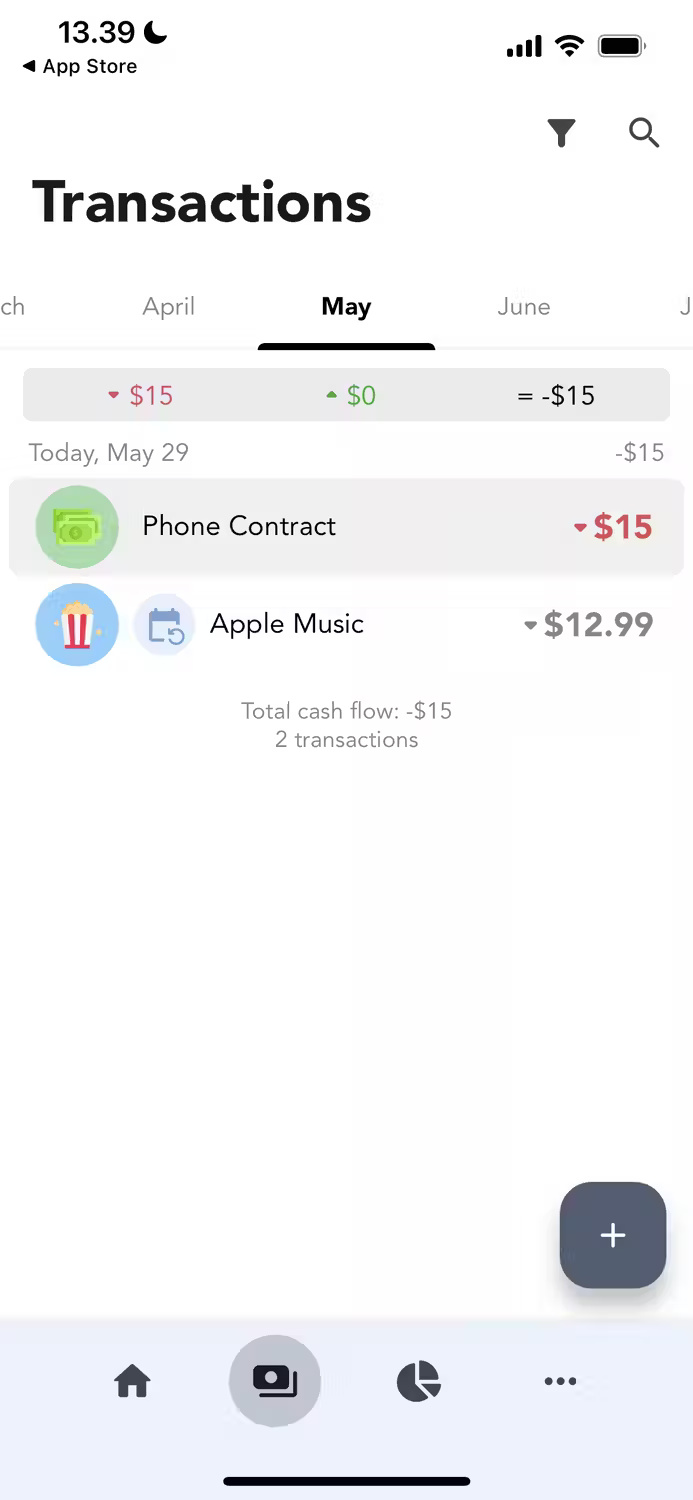Switch to the April month tab
The height and width of the screenshot is (1500, 693).
tap(168, 307)
